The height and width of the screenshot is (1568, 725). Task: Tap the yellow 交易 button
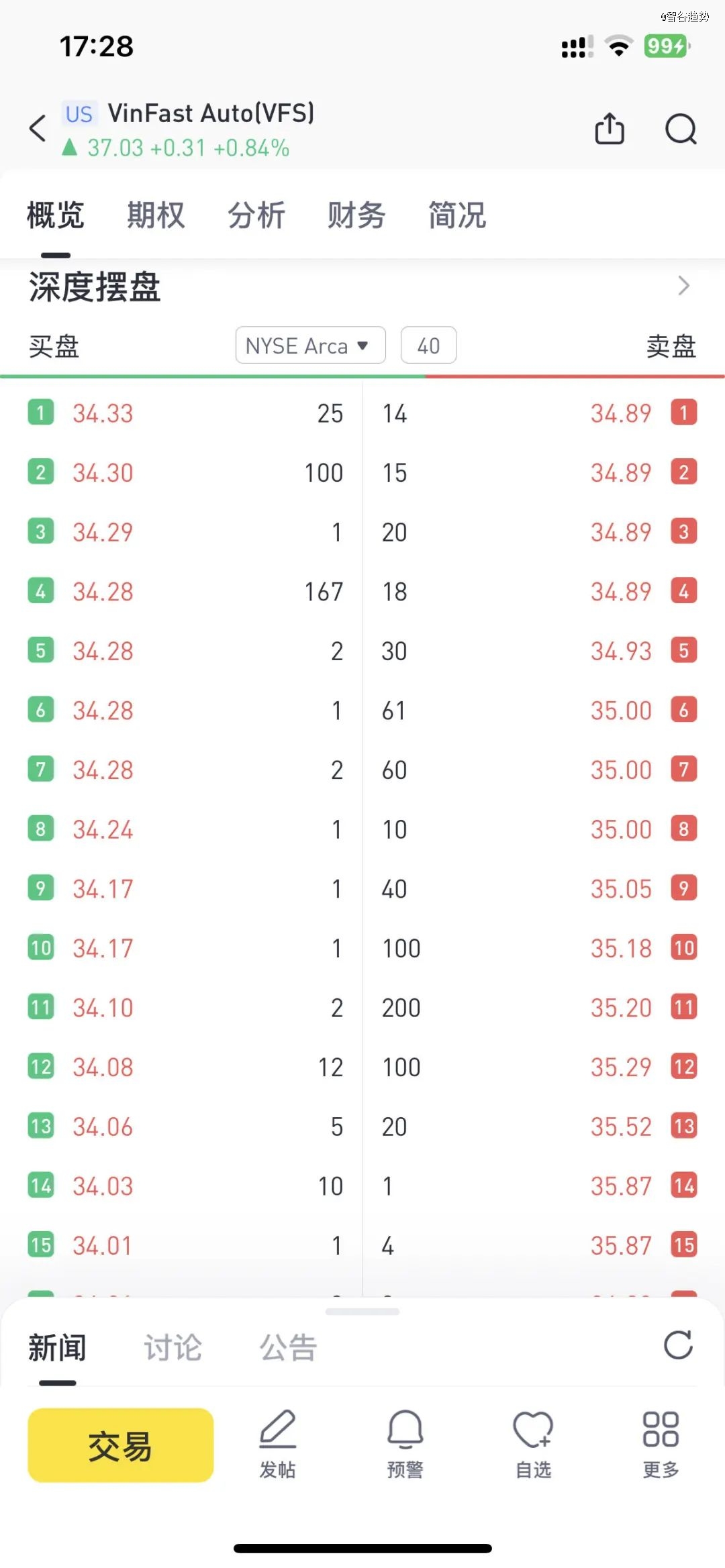point(121,1445)
